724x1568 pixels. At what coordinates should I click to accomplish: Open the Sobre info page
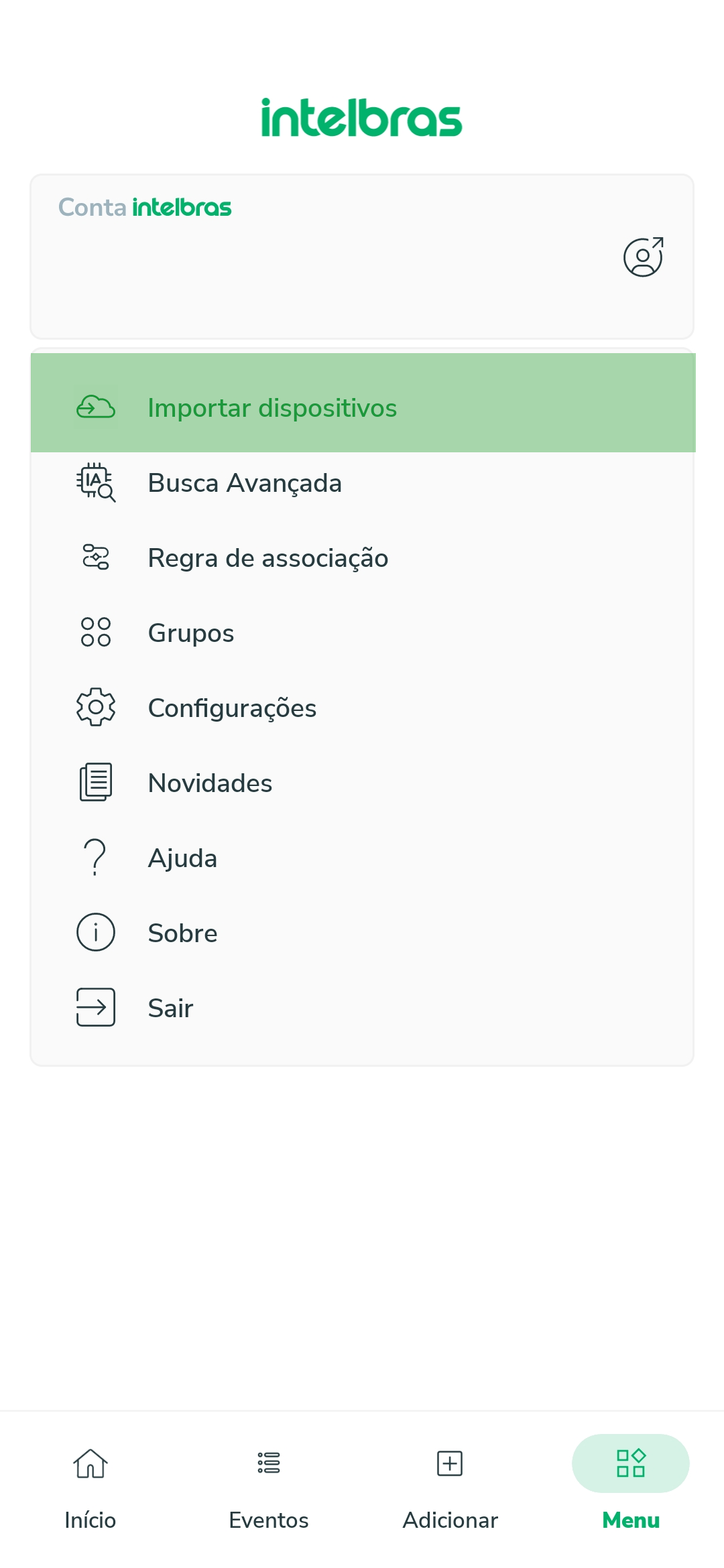363,933
